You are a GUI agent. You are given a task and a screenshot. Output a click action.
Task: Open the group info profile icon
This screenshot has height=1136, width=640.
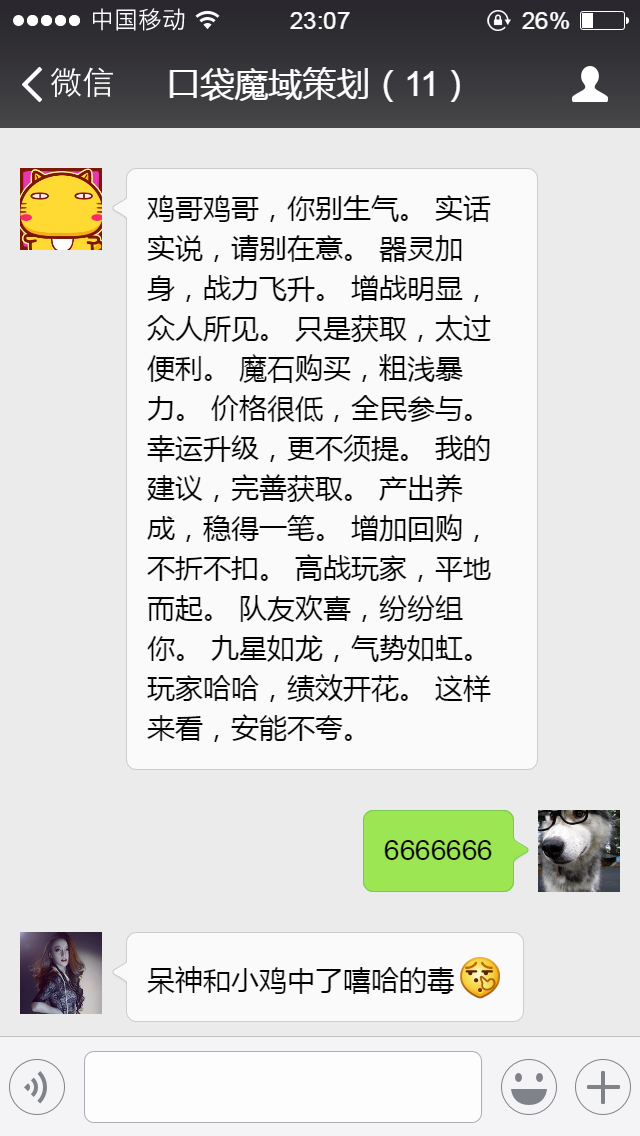pos(589,84)
